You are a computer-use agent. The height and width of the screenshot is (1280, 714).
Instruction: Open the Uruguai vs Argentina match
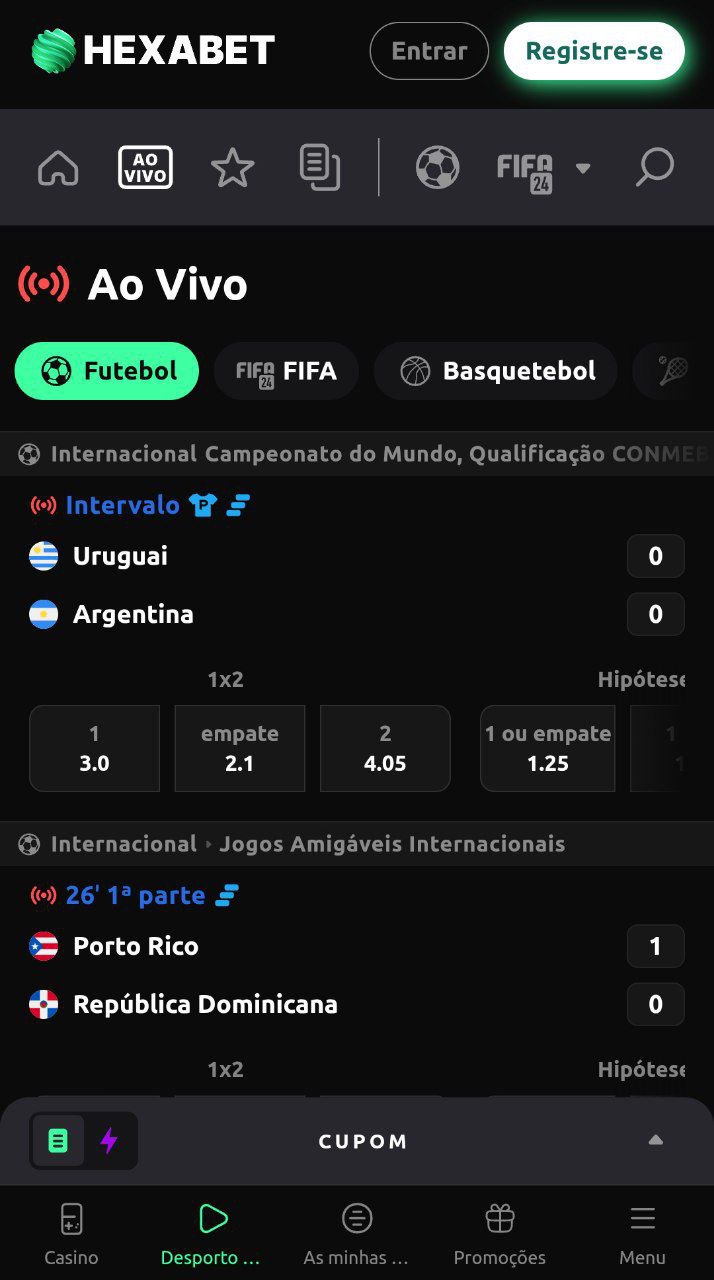click(x=200, y=585)
